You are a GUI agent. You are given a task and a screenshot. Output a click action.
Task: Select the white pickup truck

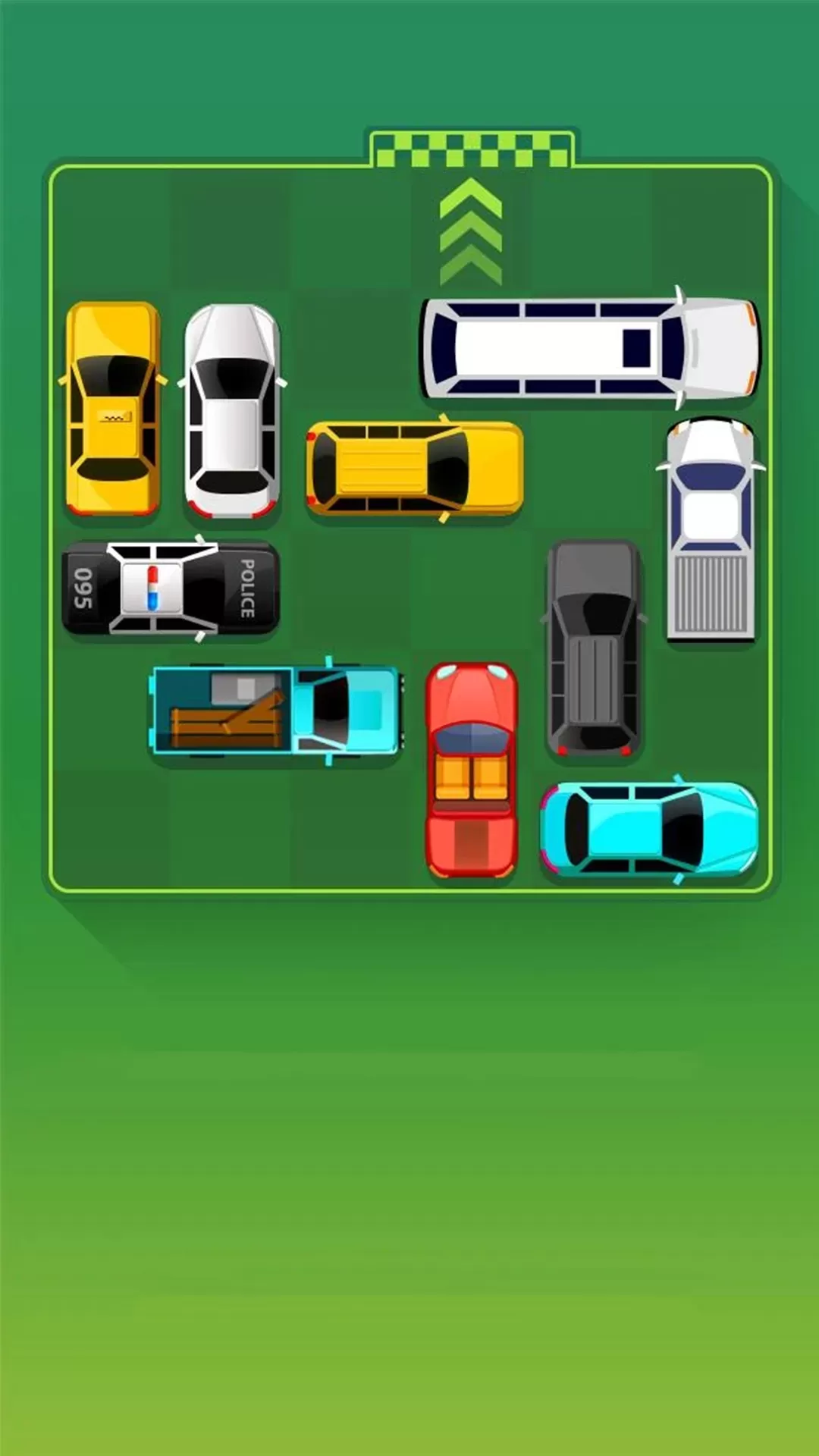tap(711, 529)
